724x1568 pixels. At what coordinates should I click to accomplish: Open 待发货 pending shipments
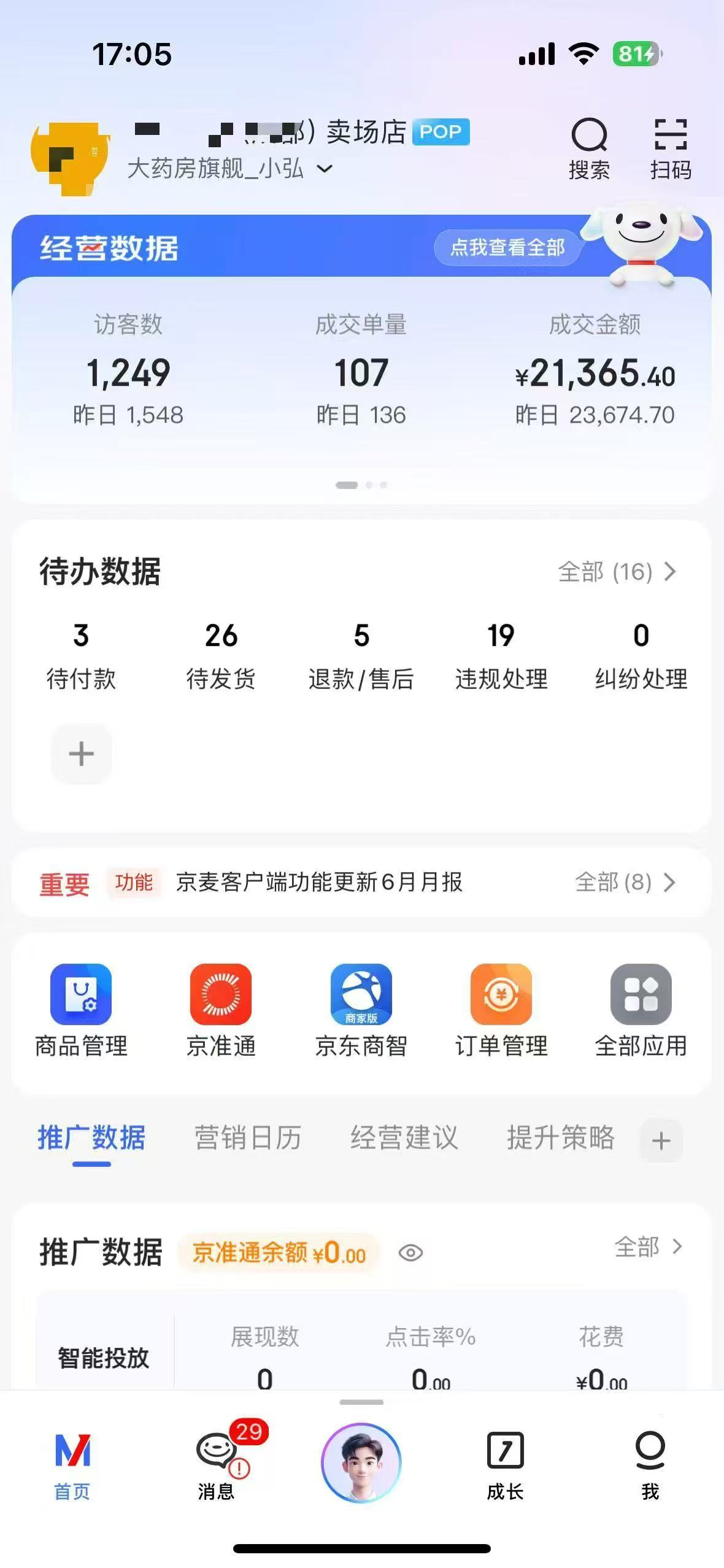pos(221,655)
